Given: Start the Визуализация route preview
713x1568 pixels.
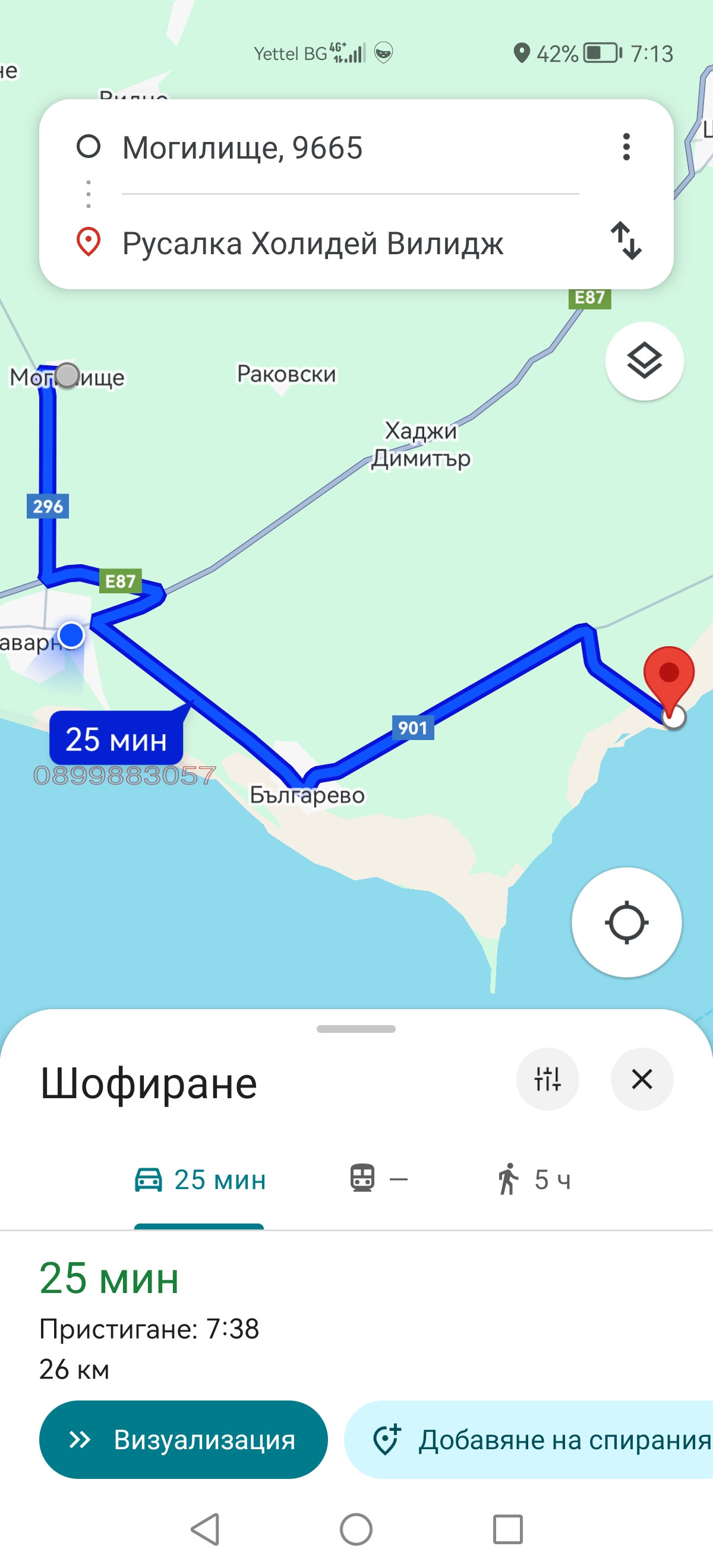Looking at the screenshot, I should pos(183,1440).
